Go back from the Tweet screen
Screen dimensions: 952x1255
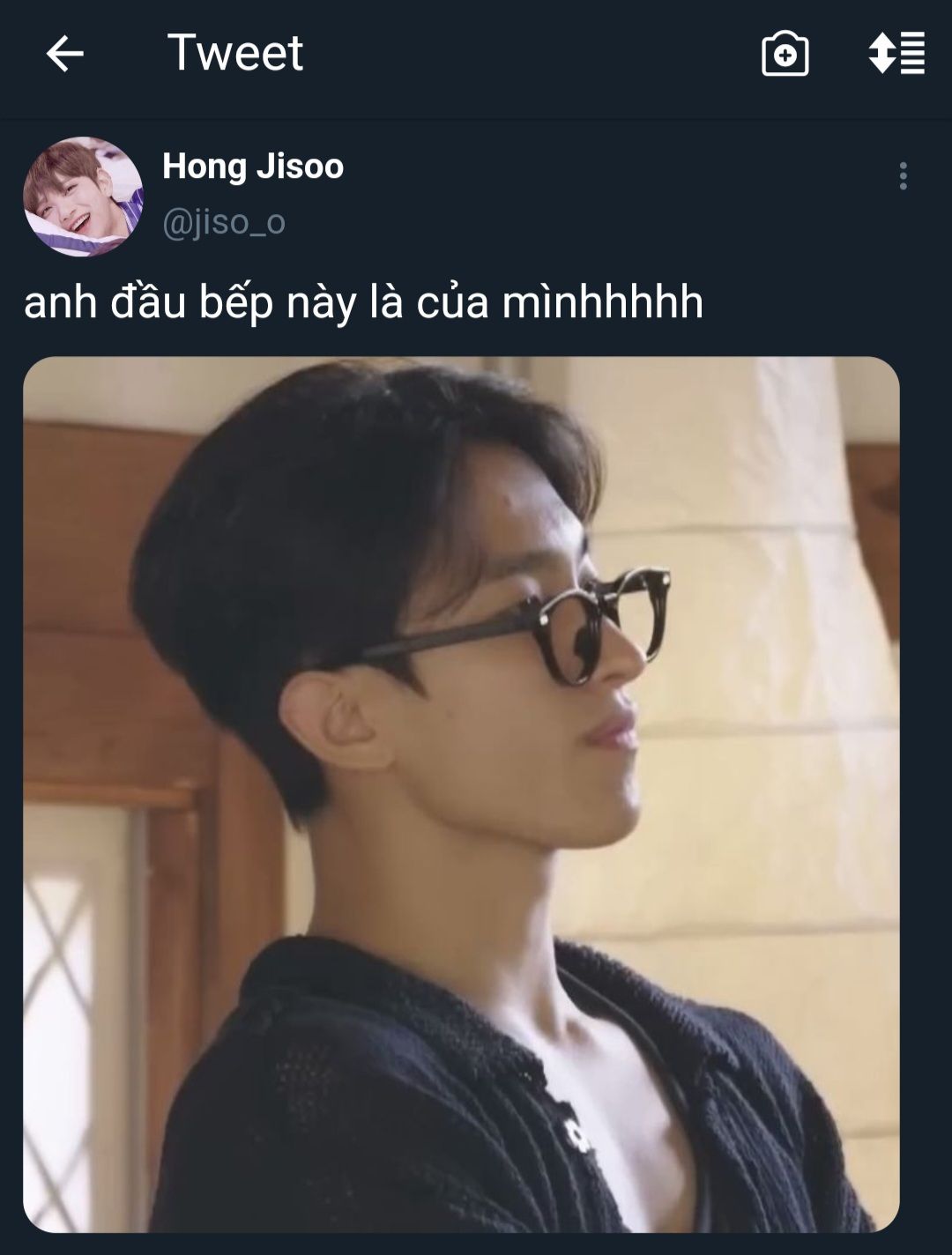[64, 54]
